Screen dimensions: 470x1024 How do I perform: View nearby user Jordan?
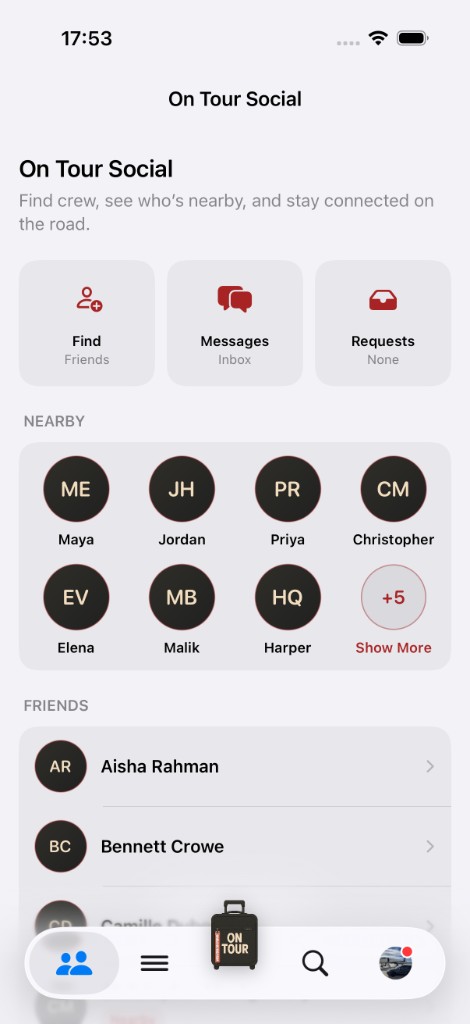[x=182, y=501]
